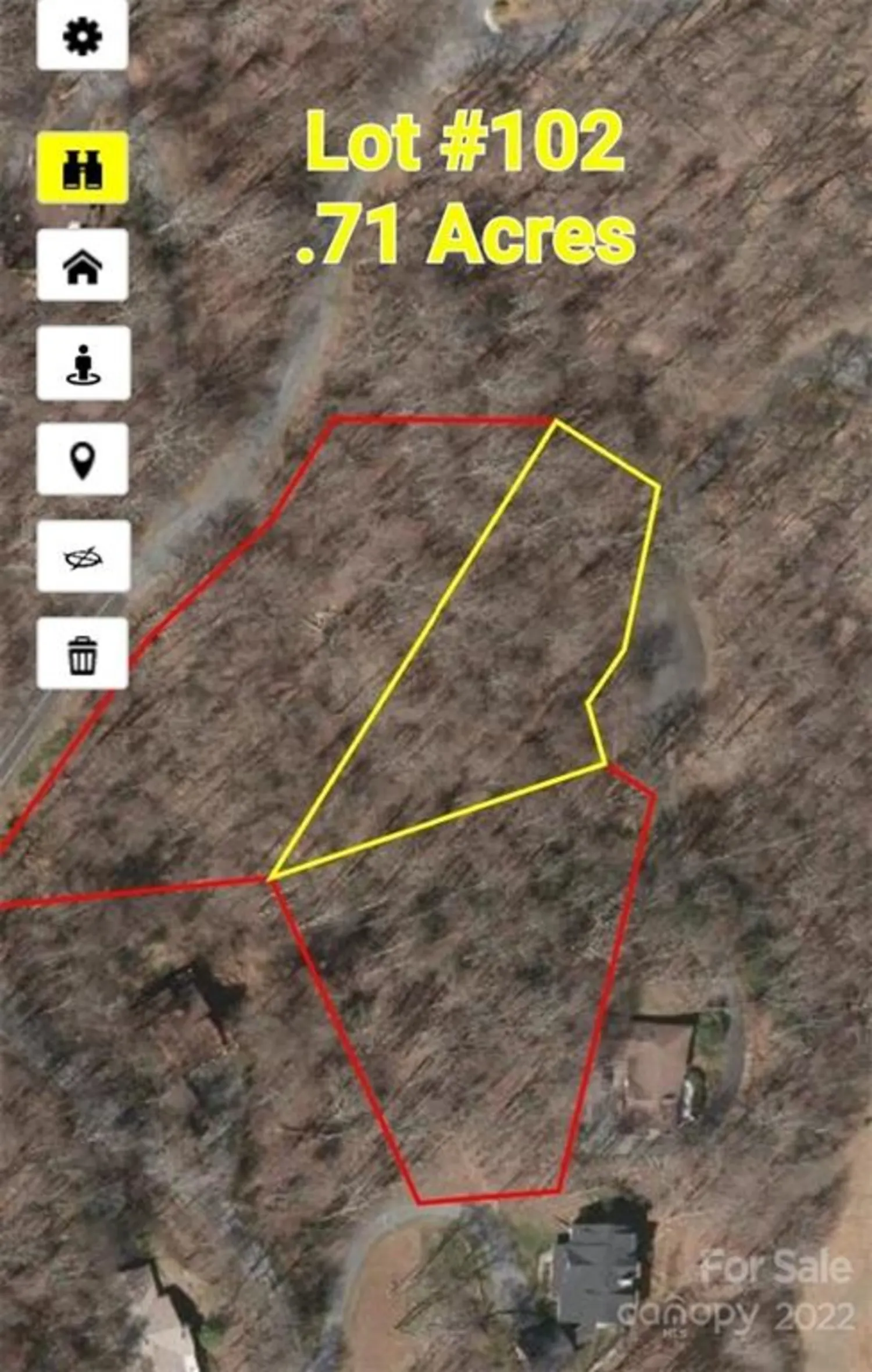Viewport: 872px width, 1372px height.
Task: Open the settings gear
Action: point(83,36)
